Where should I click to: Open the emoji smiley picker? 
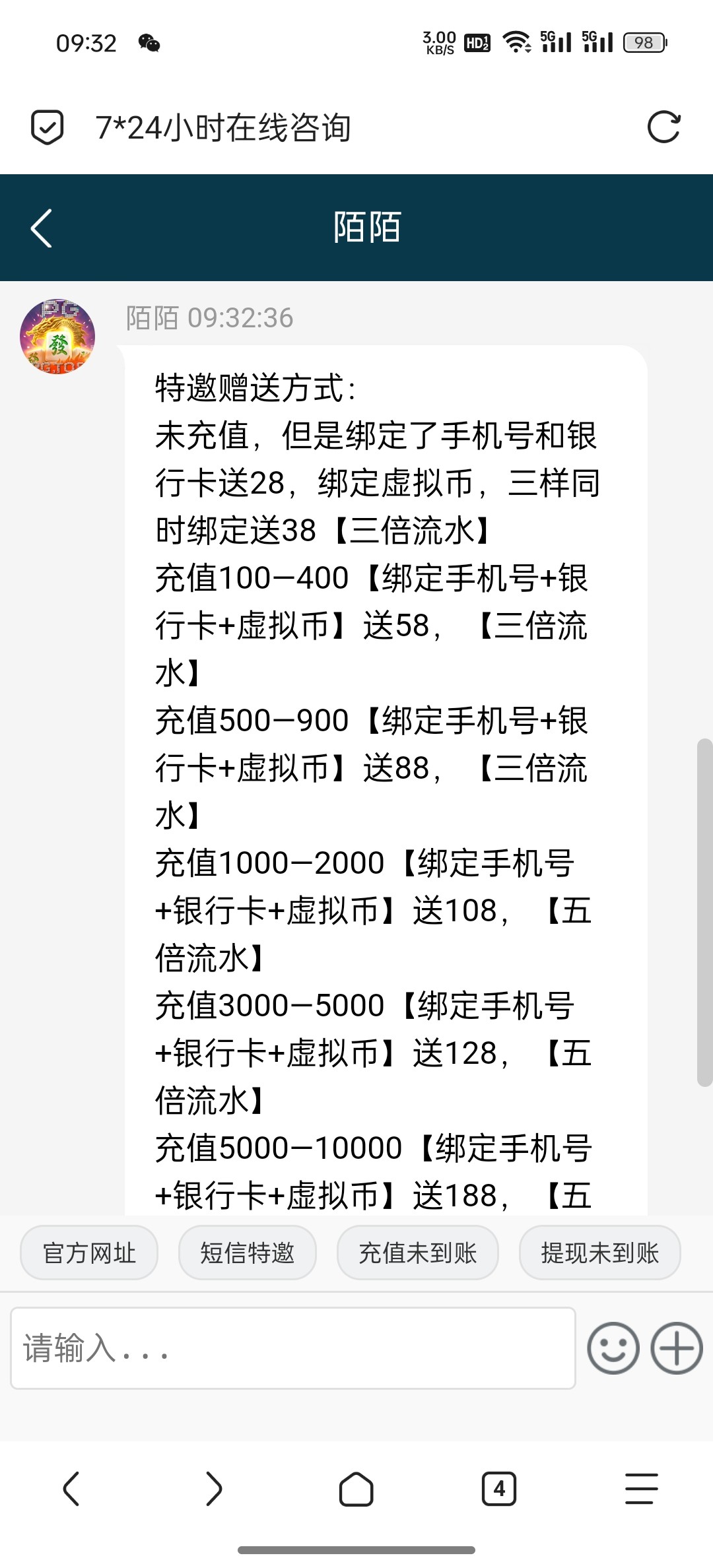[x=613, y=1348]
